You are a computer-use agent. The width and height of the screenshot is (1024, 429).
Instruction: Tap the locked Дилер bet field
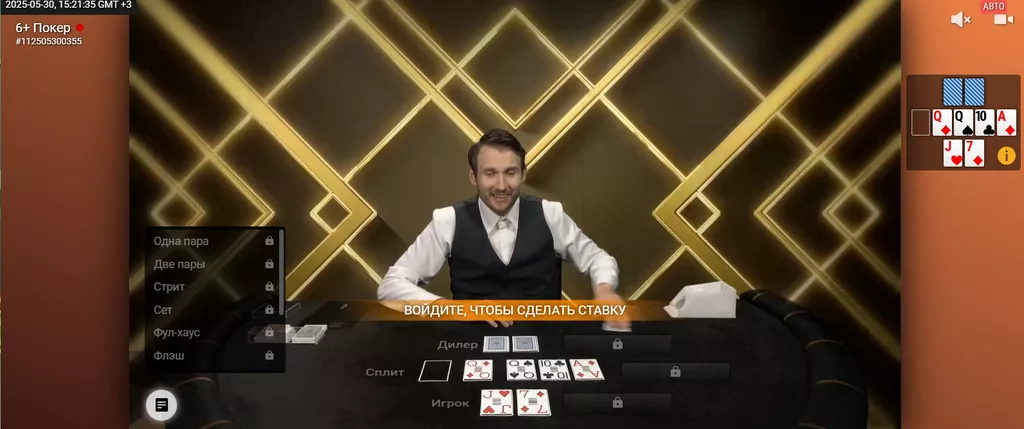click(617, 344)
